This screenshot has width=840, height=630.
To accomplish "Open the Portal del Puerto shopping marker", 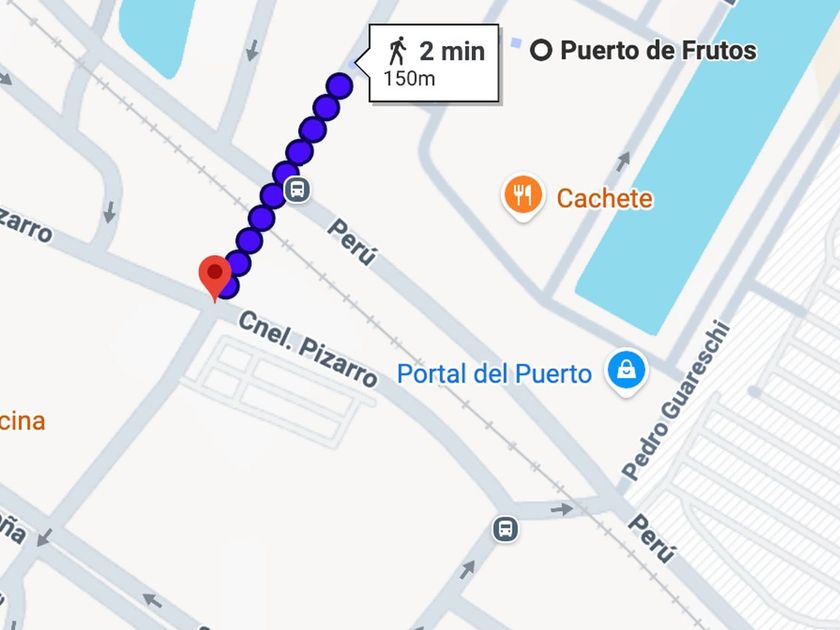I will [626, 371].
